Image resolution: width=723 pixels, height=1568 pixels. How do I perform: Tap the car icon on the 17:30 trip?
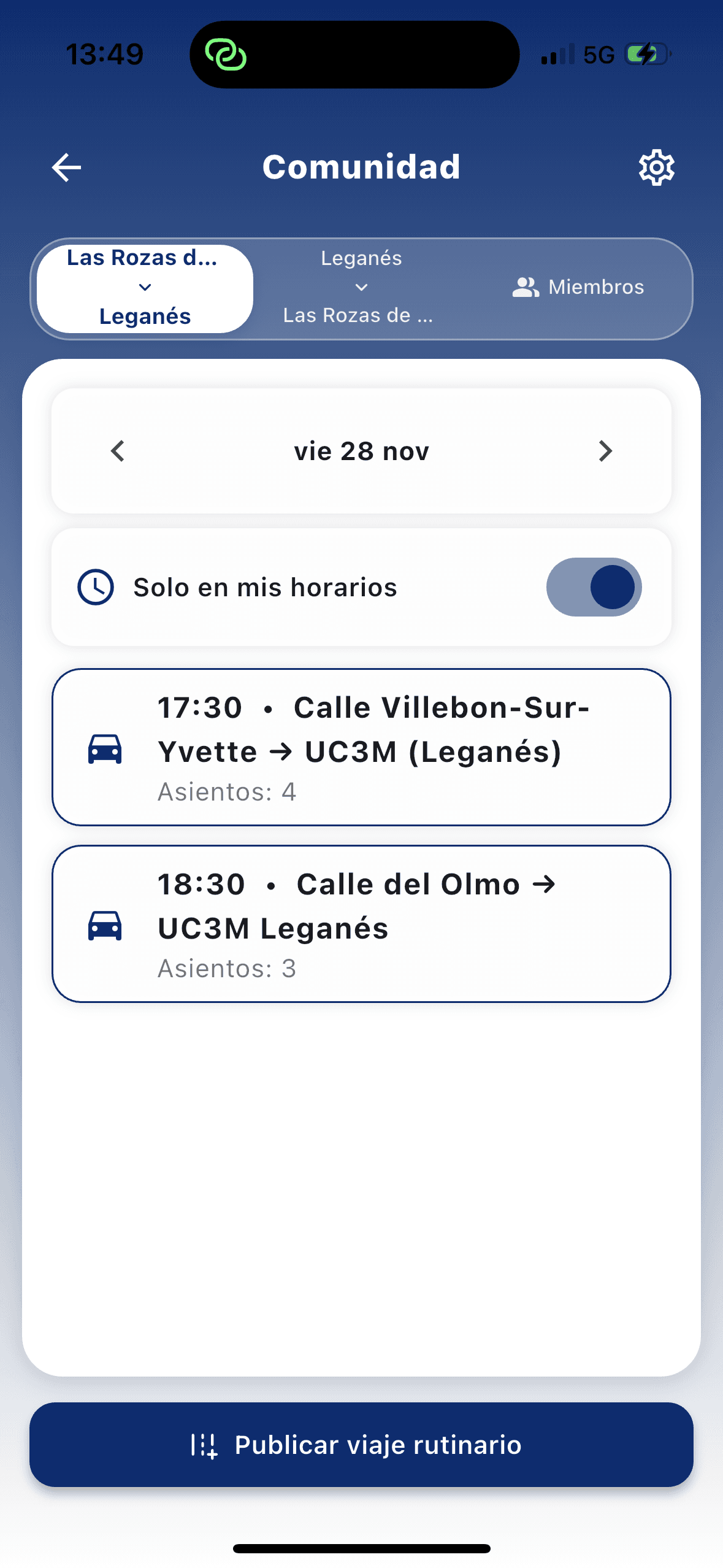105,750
